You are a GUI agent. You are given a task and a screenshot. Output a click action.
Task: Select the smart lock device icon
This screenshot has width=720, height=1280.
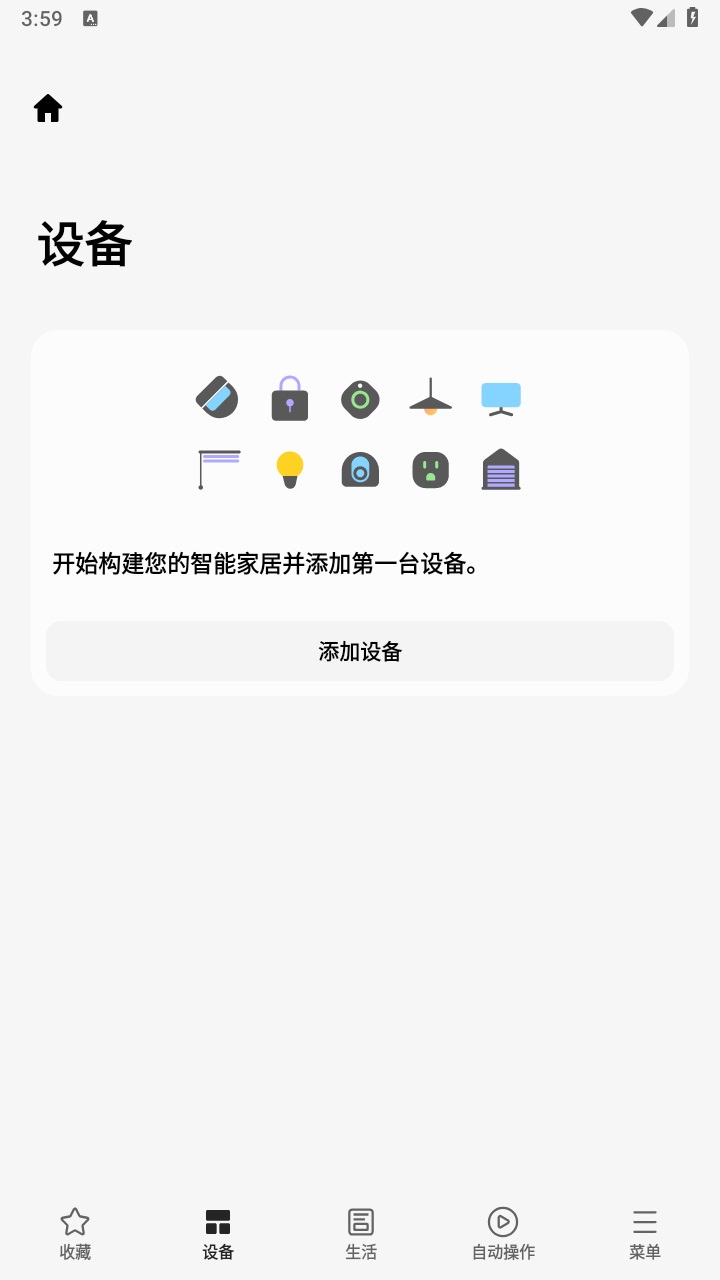click(x=288, y=397)
